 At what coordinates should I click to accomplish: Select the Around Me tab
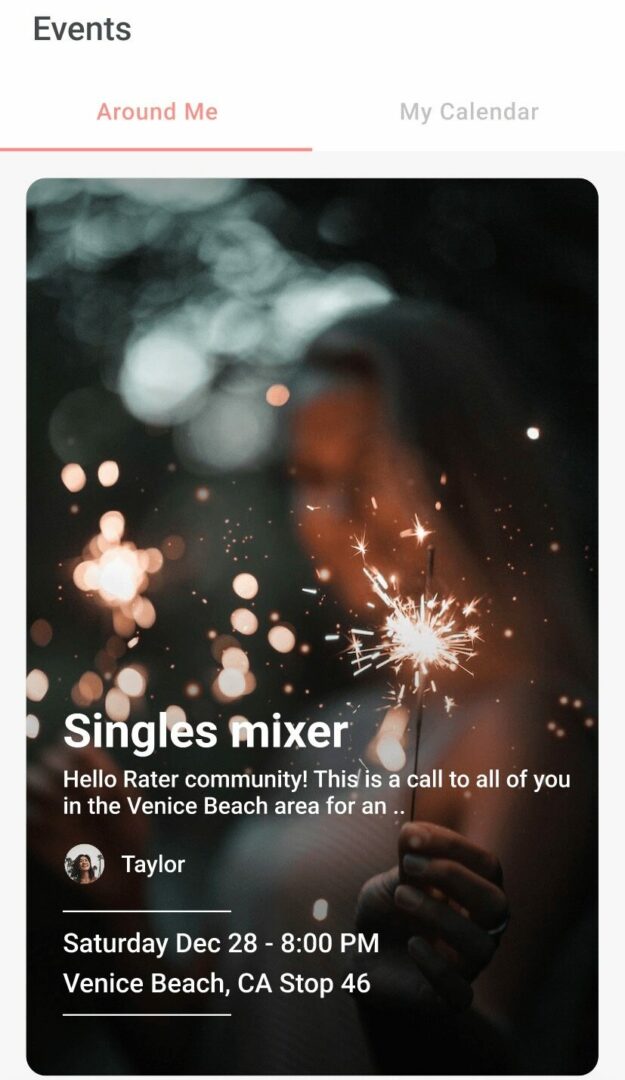157,112
